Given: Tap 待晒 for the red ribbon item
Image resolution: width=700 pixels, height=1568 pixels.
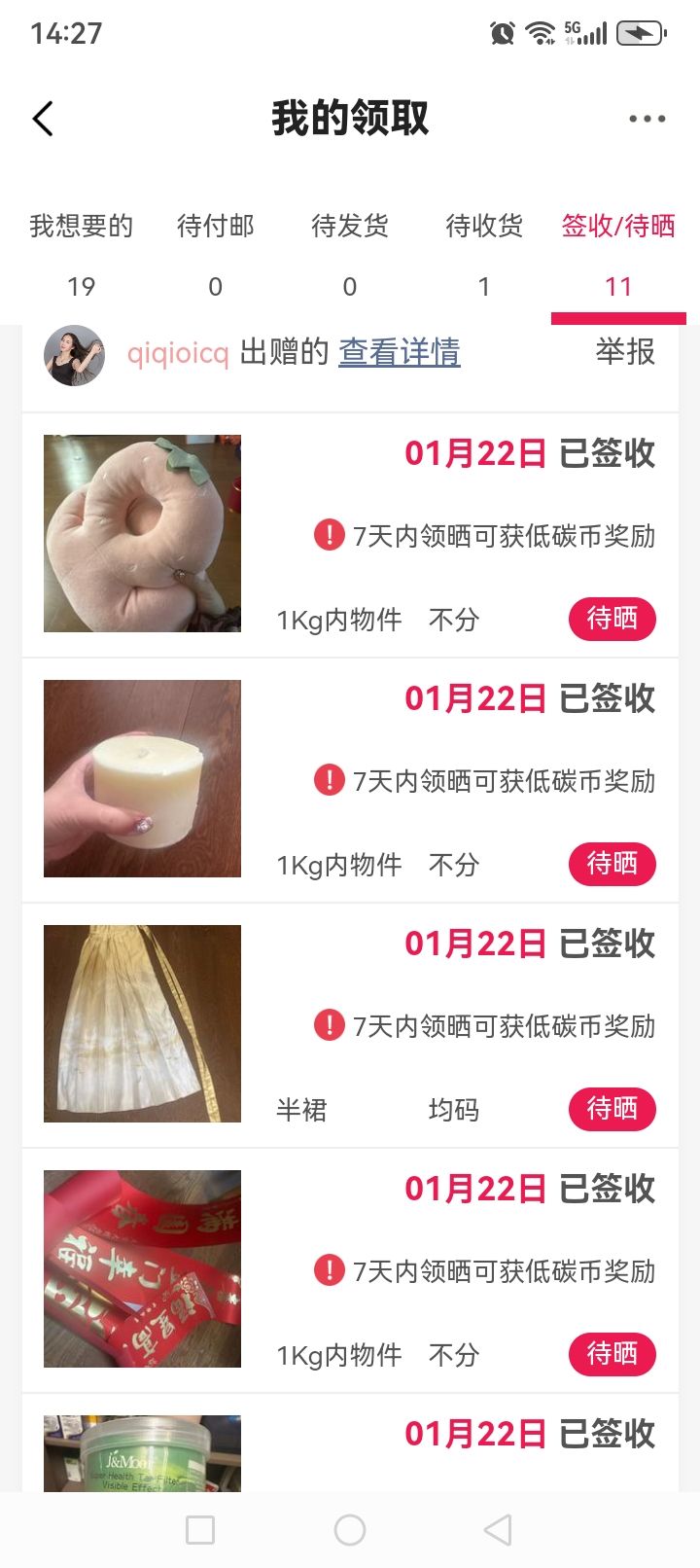Looking at the screenshot, I should [x=612, y=1354].
